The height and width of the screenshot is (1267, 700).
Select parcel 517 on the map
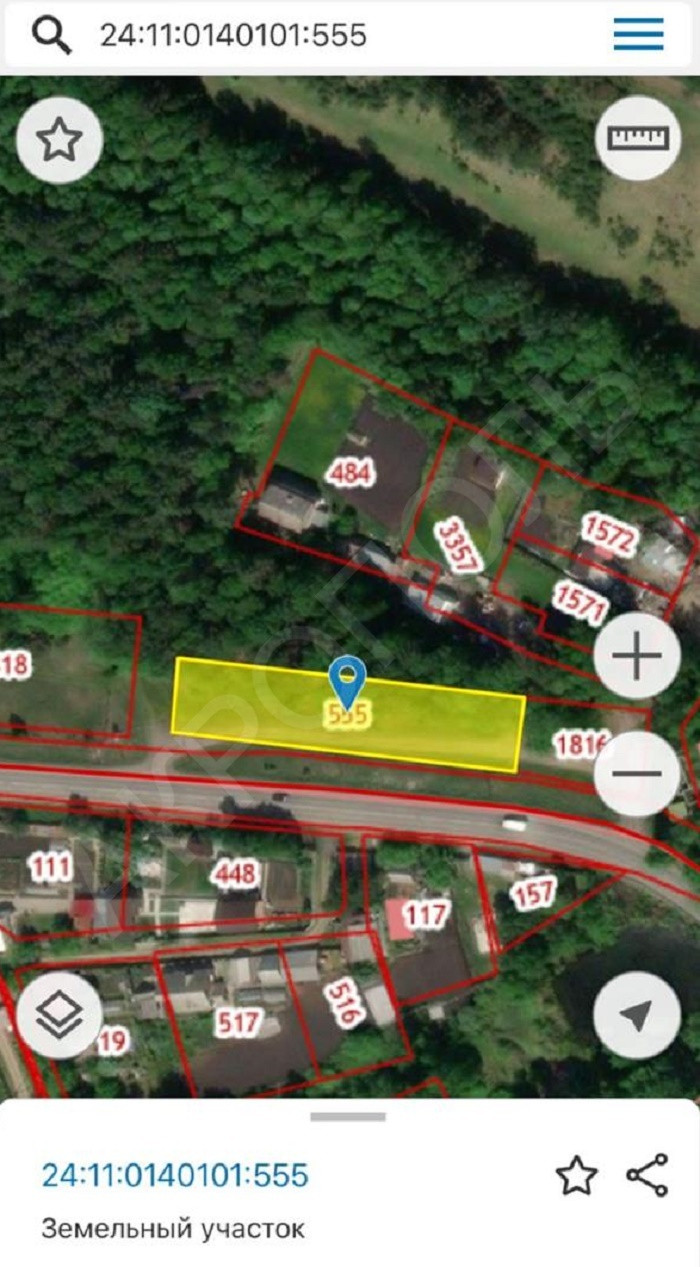point(237,1022)
